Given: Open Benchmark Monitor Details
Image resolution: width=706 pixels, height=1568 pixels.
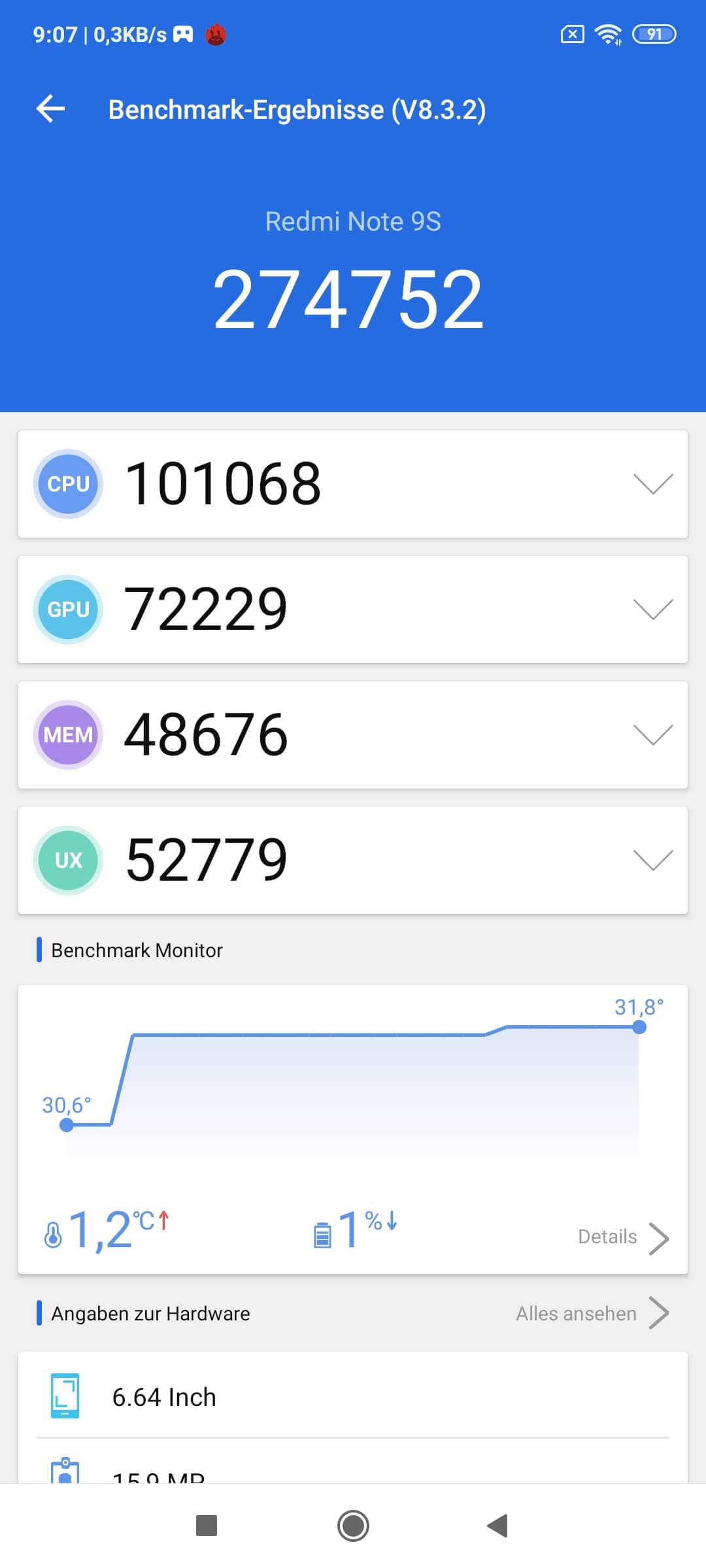Looking at the screenshot, I should tap(624, 1237).
